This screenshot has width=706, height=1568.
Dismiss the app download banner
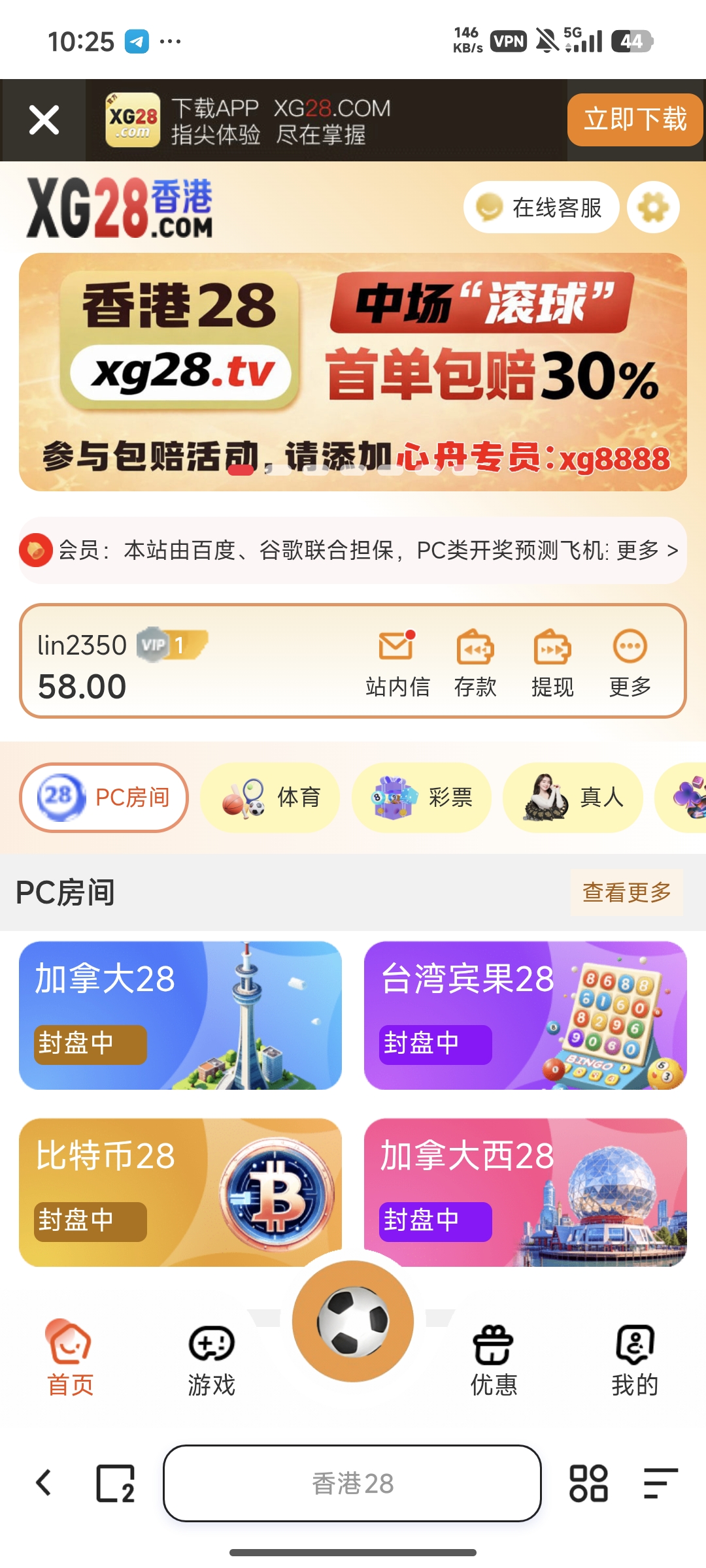[44, 120]
